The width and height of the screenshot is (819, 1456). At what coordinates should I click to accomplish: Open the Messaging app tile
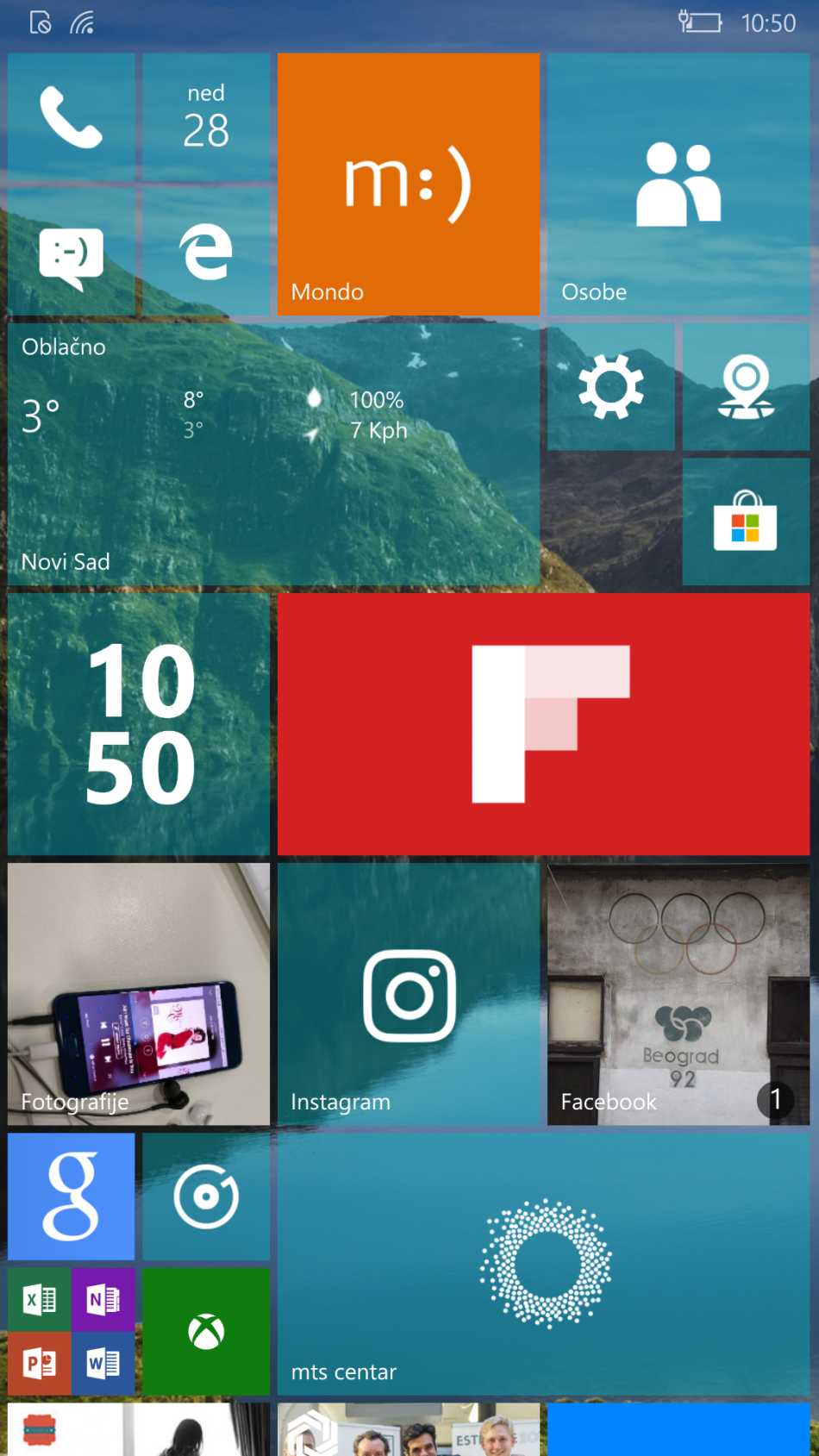pos(71,251)
